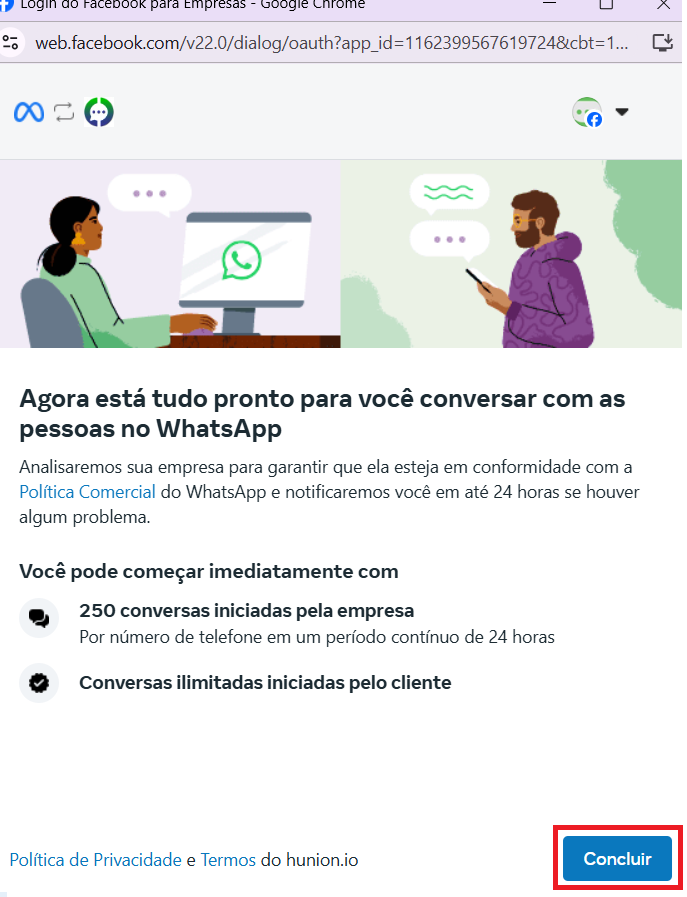Tap the Concluir button
The width and height of the screenshot is (687, 897).
[x=617, y=859]
